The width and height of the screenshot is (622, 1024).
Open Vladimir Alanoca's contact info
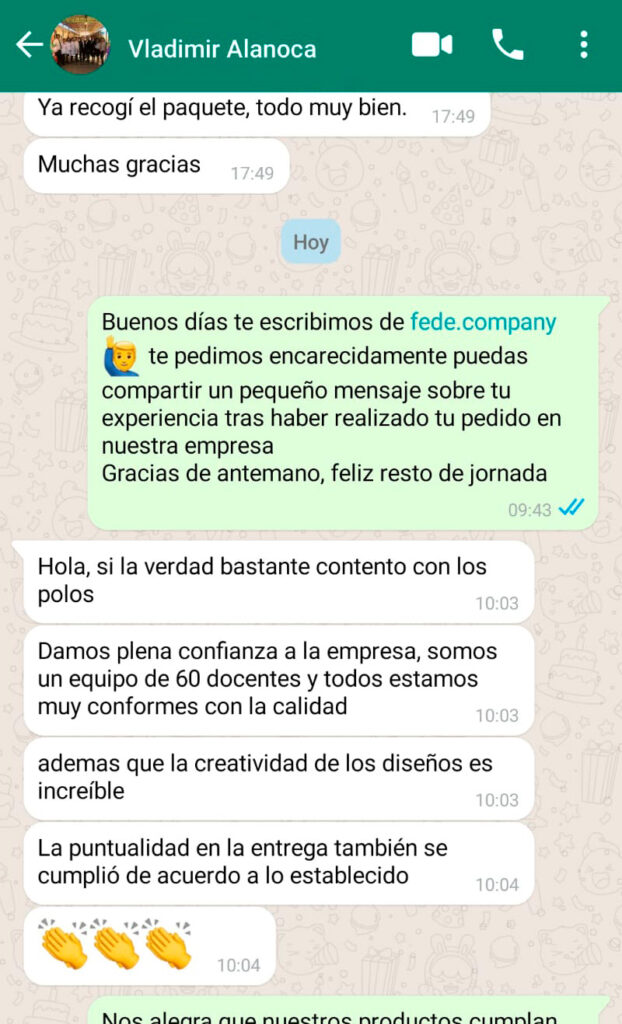[222, 48]
